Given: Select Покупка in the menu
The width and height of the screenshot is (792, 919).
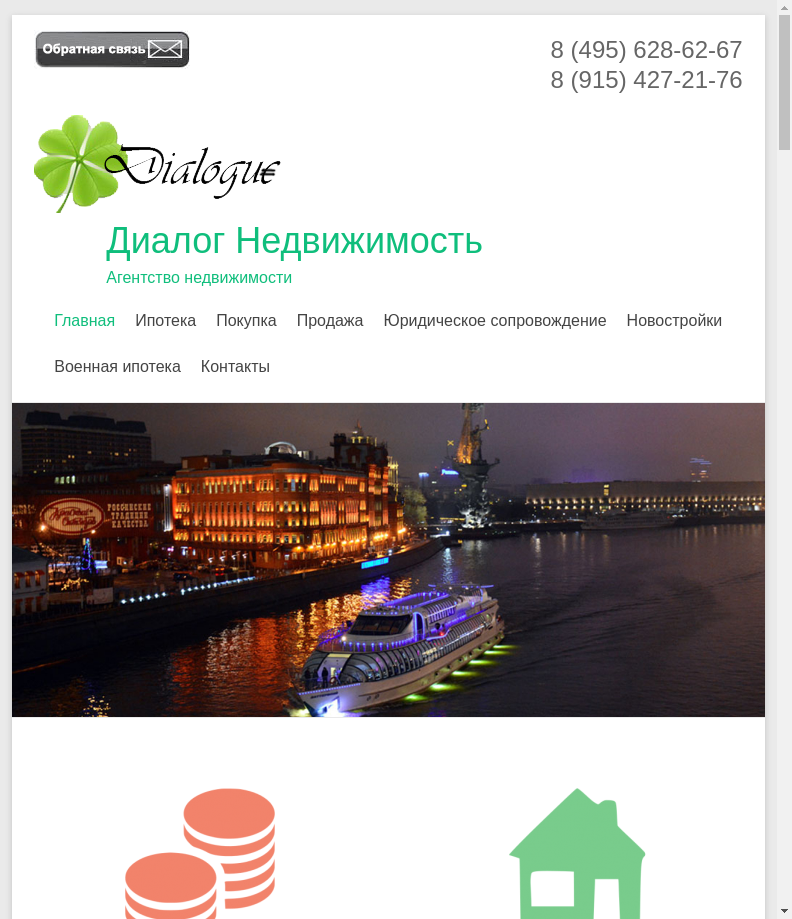Looking at the screenshot, I should coord(246,321).
